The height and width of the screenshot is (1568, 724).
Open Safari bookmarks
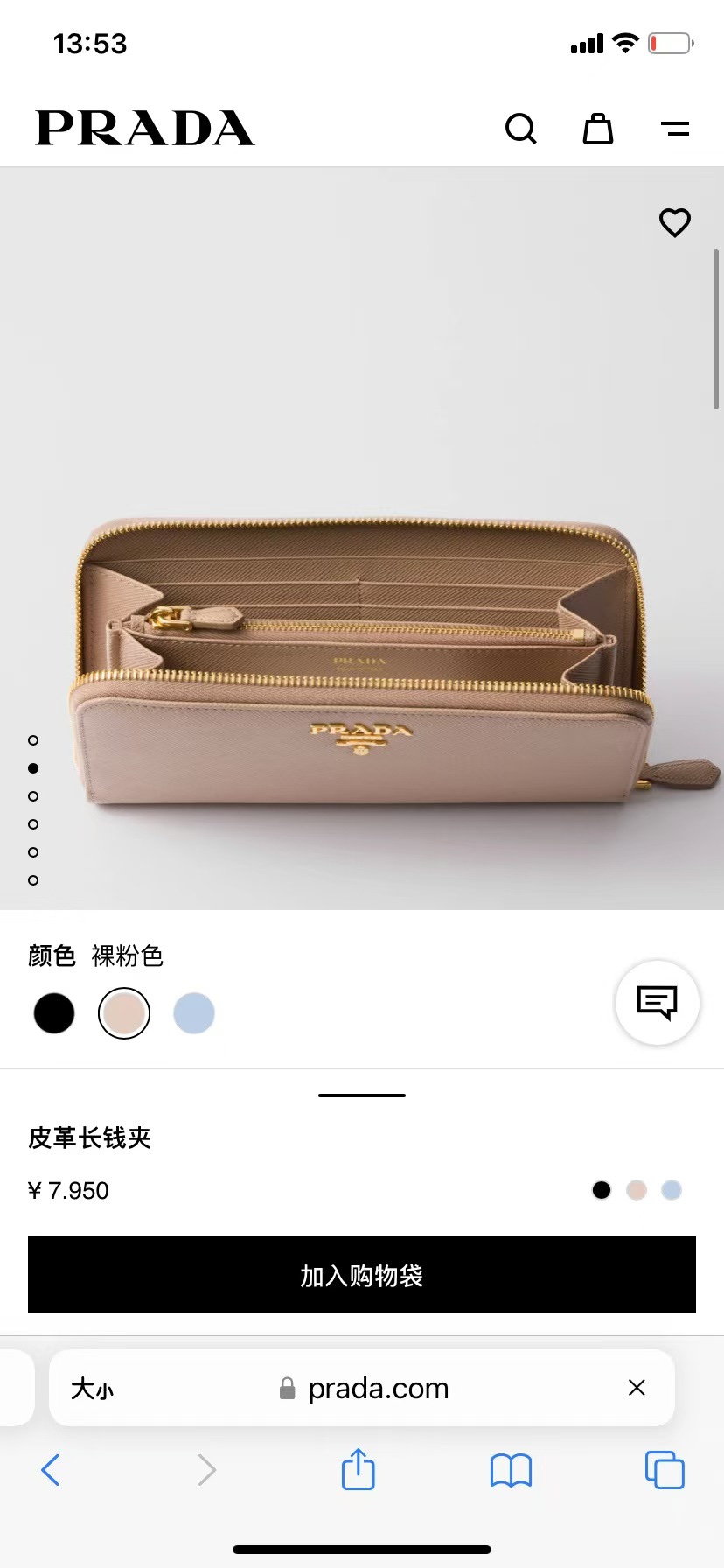coord(511,1470)
